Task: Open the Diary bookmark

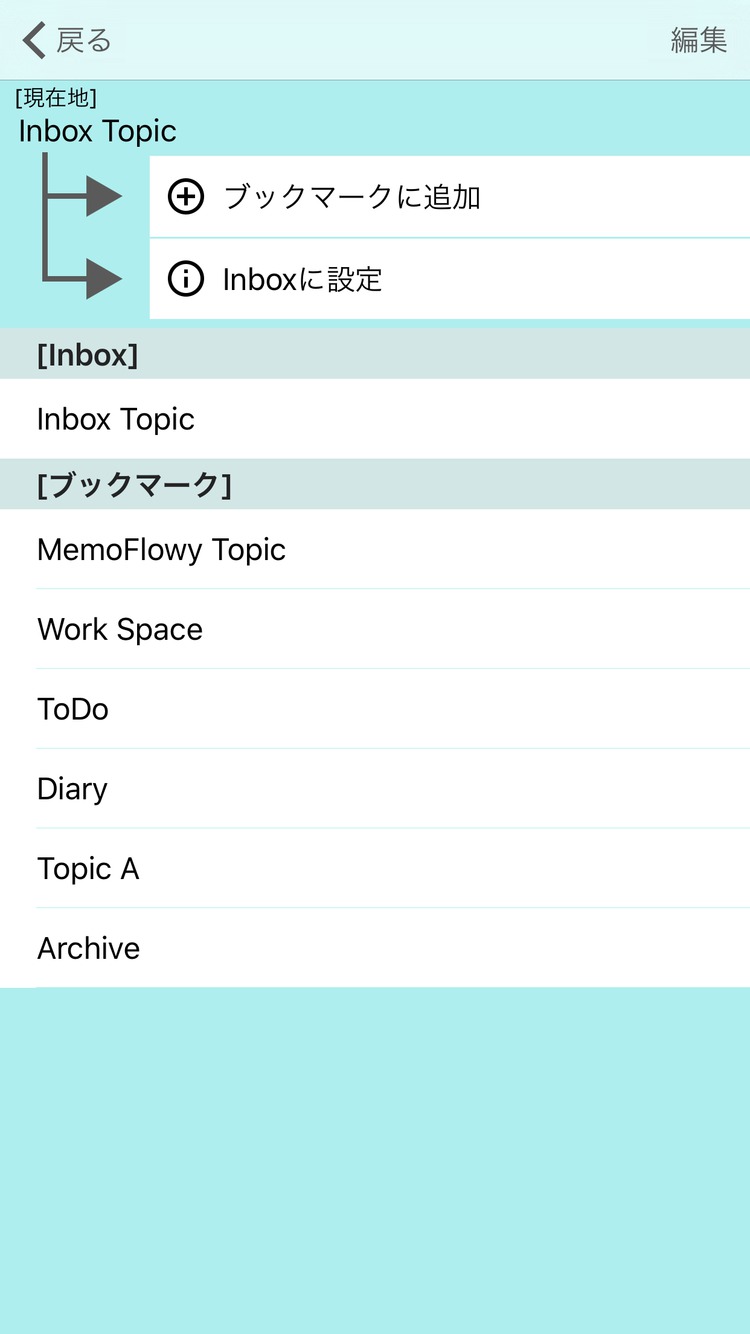Action: 375,789
